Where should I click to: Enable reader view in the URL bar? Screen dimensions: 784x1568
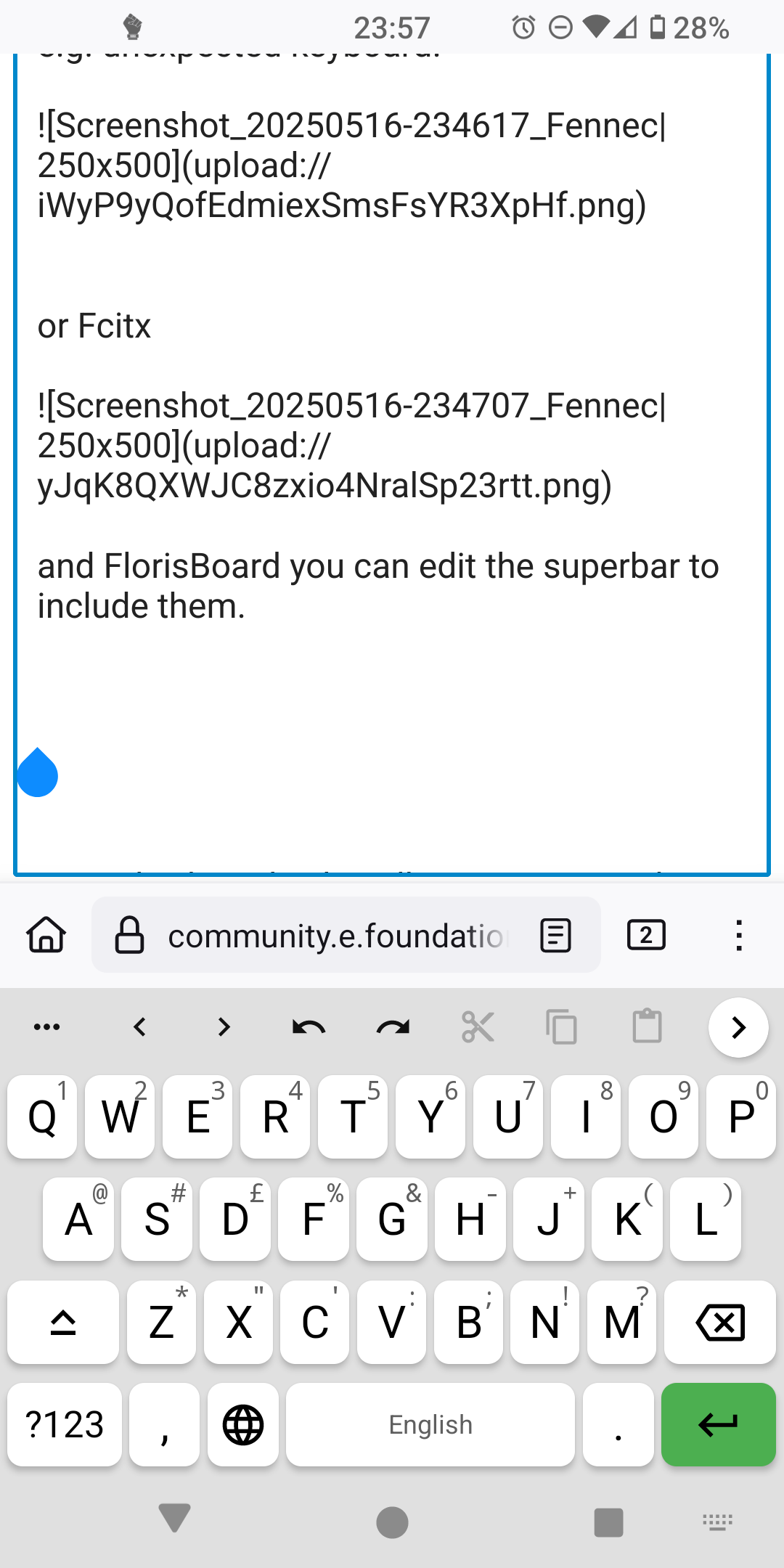[x=556, y=935]
